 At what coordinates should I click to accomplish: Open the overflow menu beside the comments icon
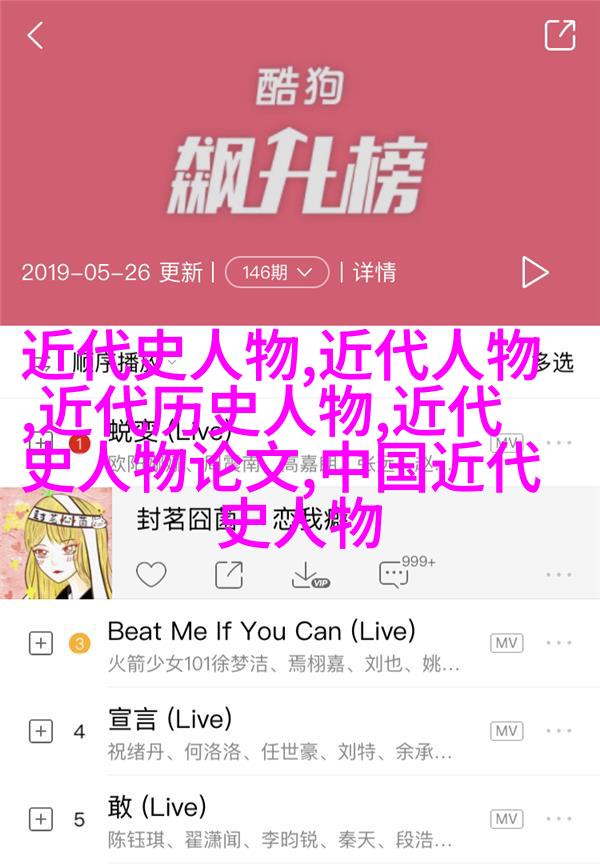[560, 574]
